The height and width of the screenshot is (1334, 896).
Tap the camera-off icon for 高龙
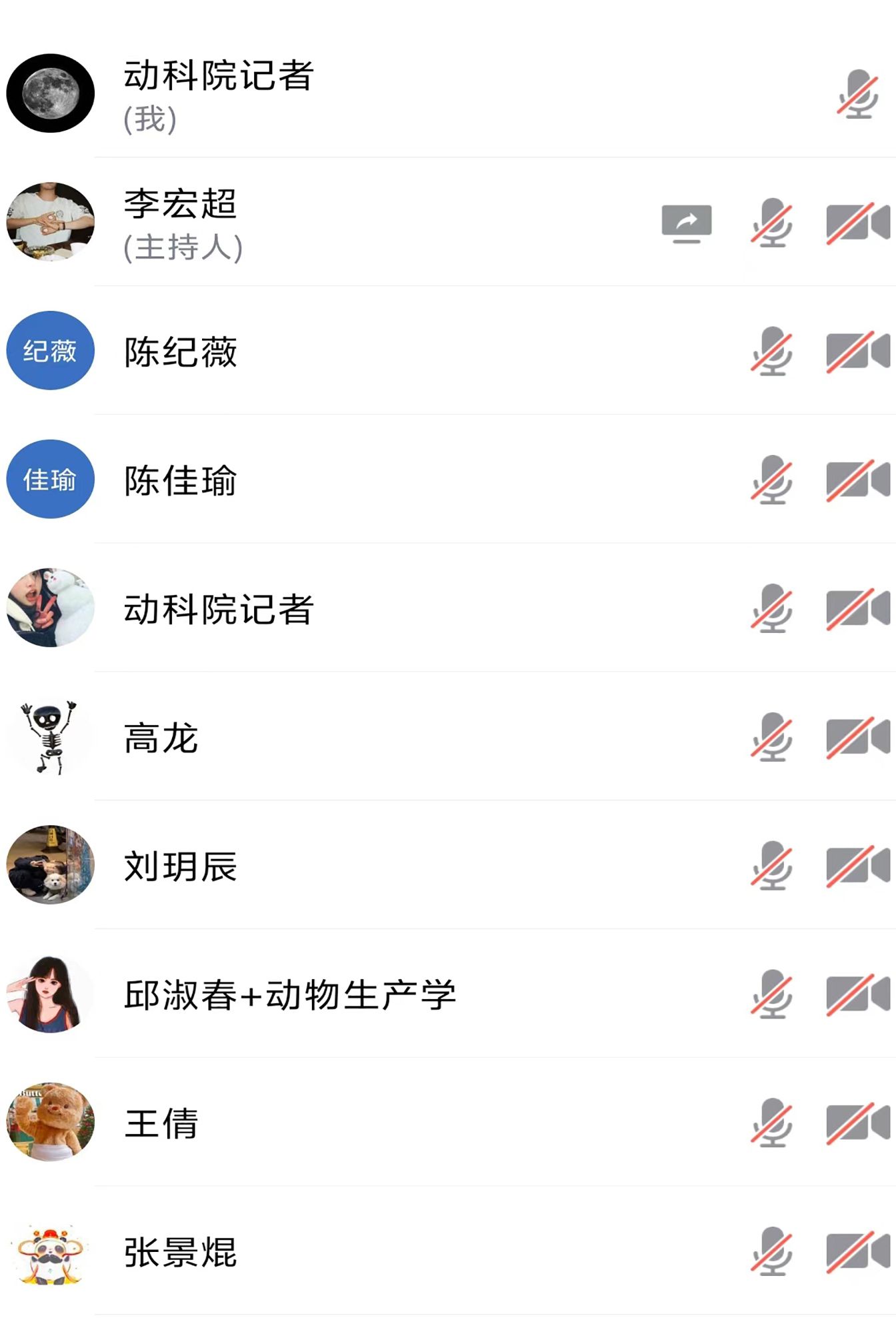(x=857, y=738)
